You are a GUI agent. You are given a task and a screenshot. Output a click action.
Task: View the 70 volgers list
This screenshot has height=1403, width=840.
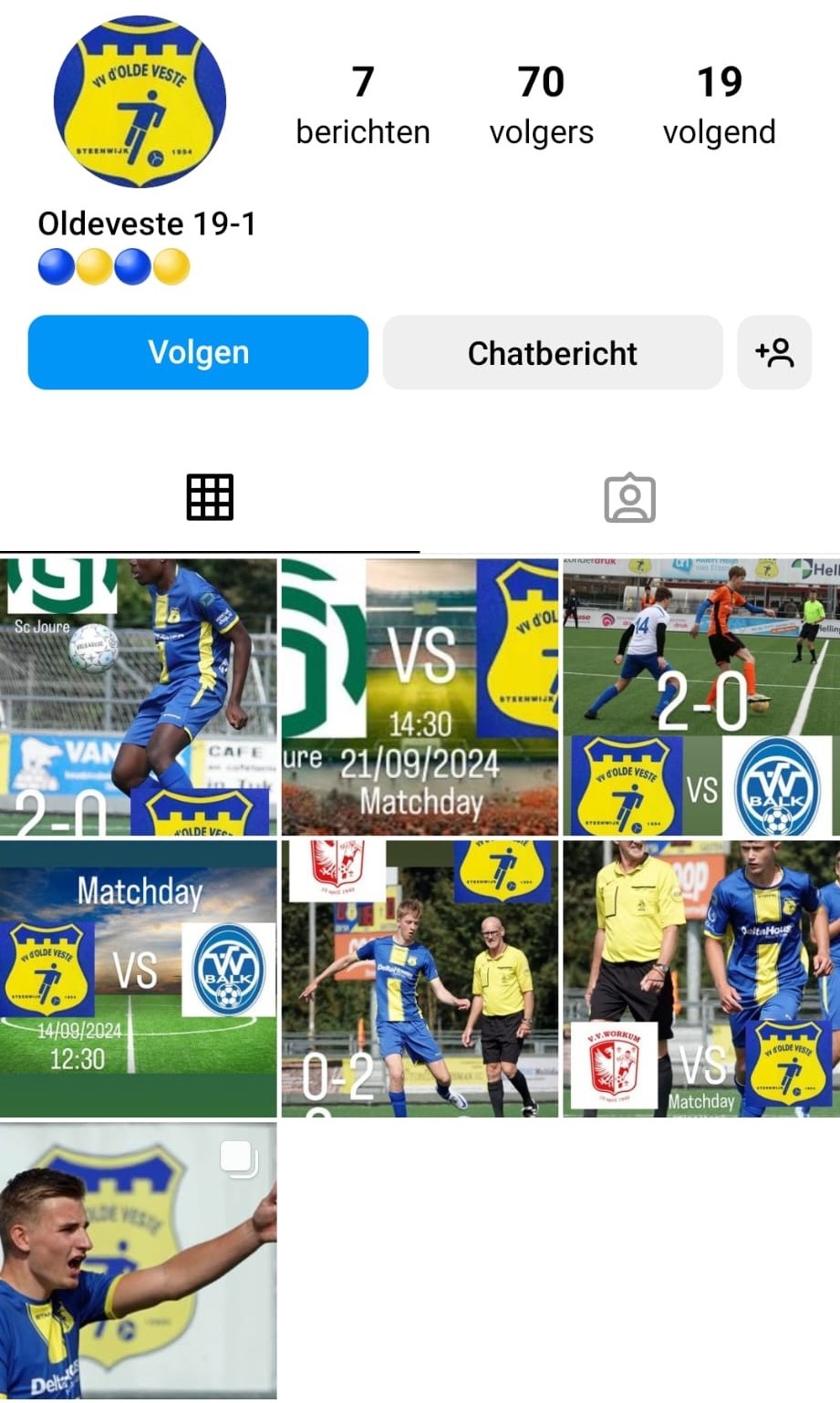pos(541,105)
